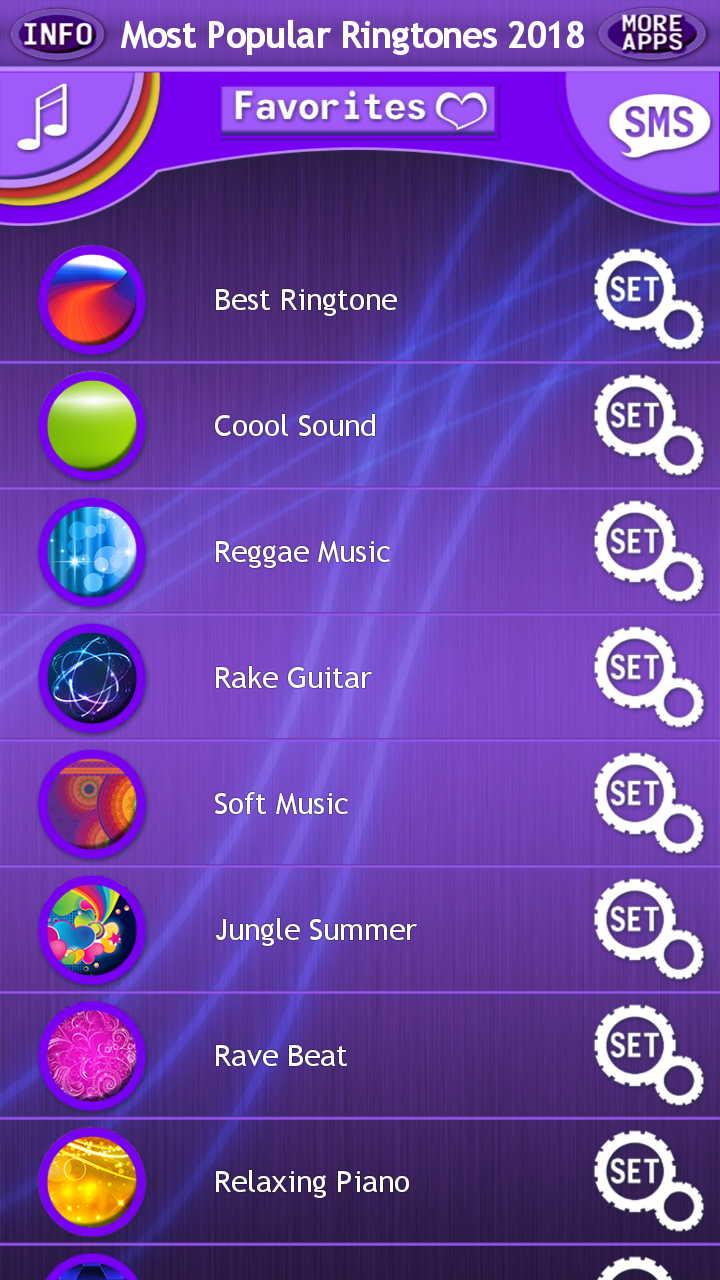Play the Reggae Music ringtone
This screenshot has width=720, height=1280.
(x=92, y=552)
